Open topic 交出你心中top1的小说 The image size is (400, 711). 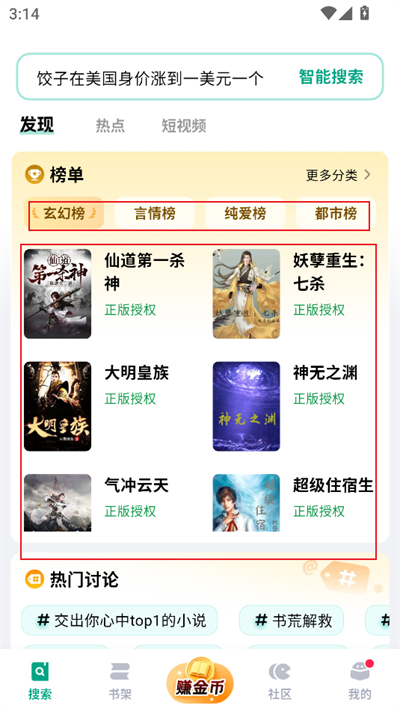point(120,620)
